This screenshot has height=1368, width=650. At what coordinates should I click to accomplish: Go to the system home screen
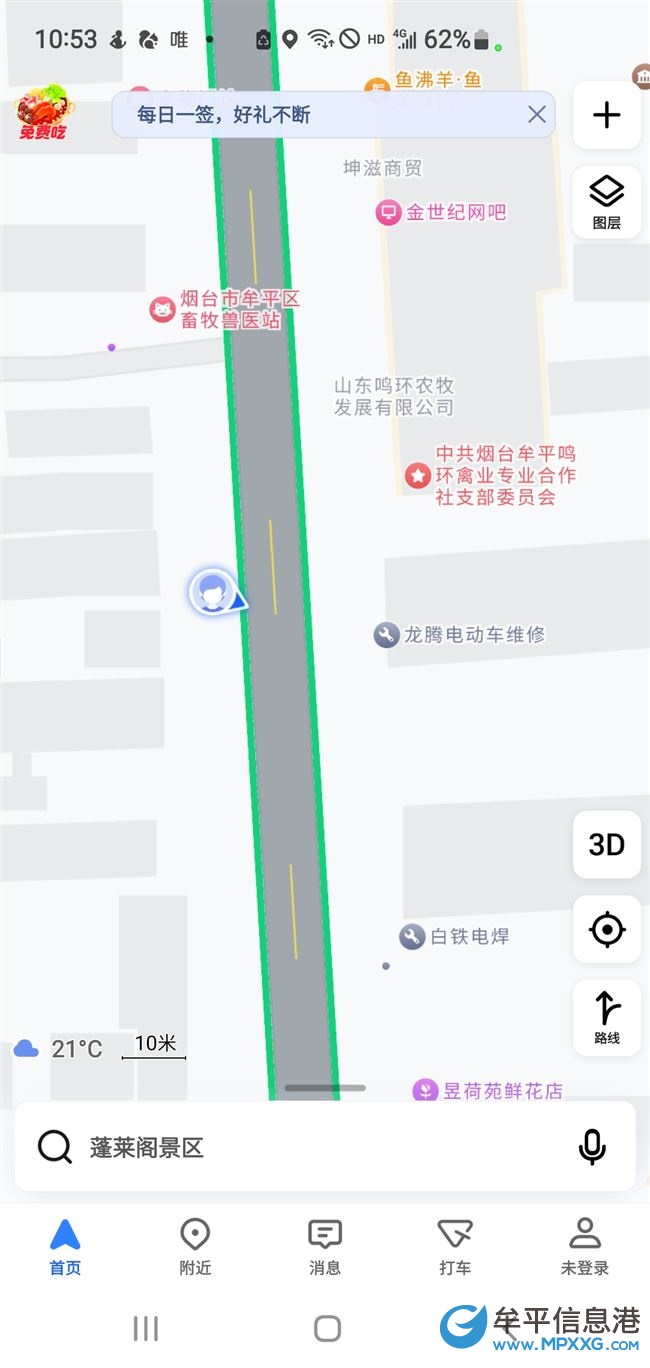pyautogui.click(x=327, y=1328)
